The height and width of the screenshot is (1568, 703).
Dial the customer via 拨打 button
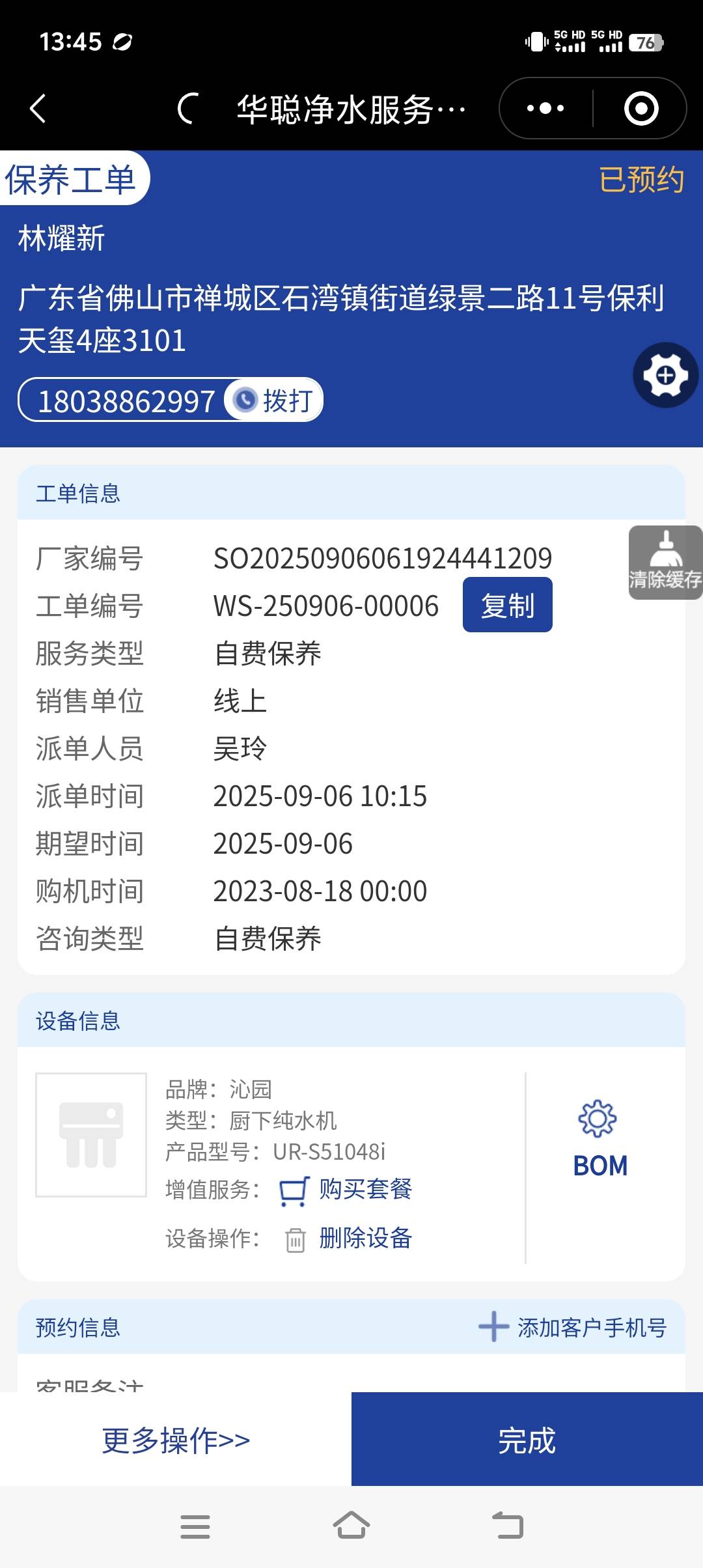(x=274, y=400)
